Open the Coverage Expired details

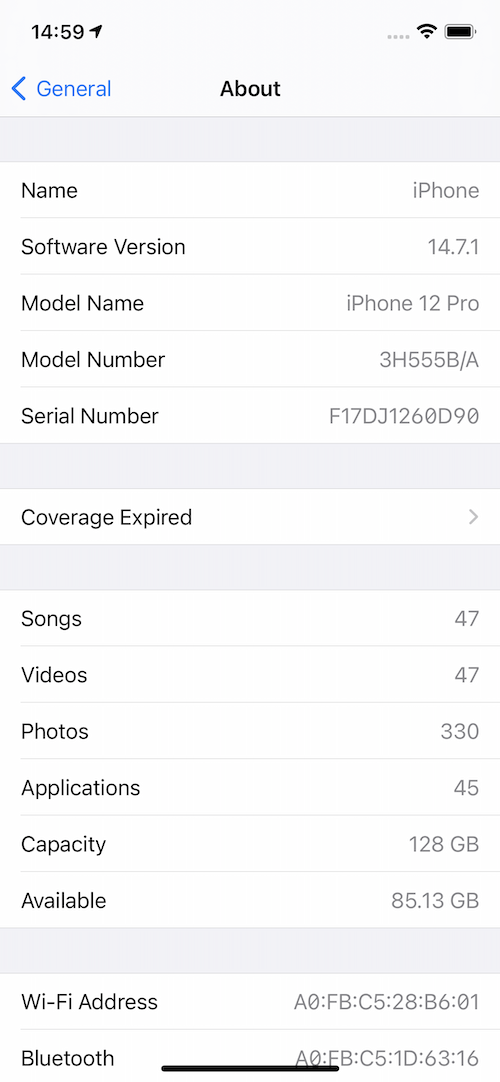tap(250, 517)
